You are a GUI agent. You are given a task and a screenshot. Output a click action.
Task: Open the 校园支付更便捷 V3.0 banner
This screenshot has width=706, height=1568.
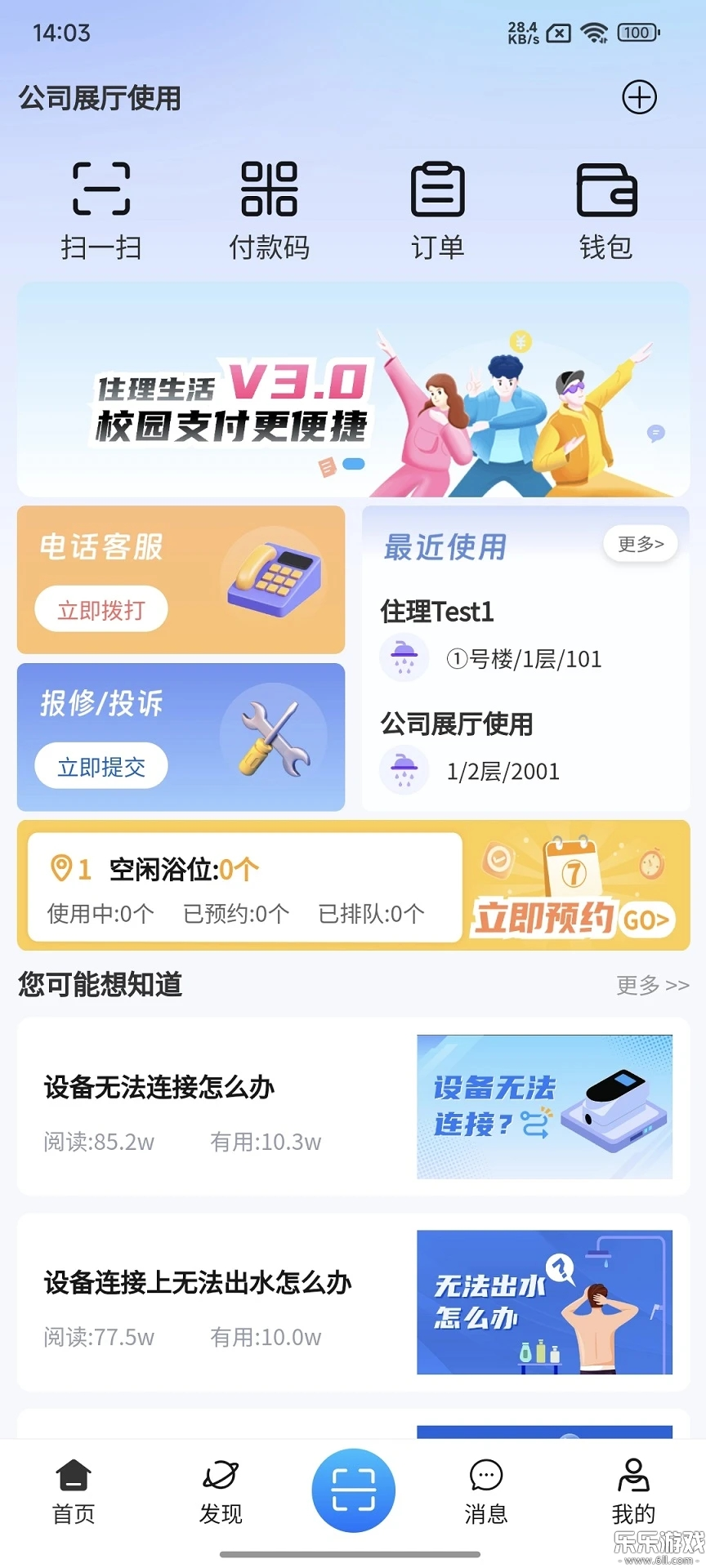click(353, 390)
